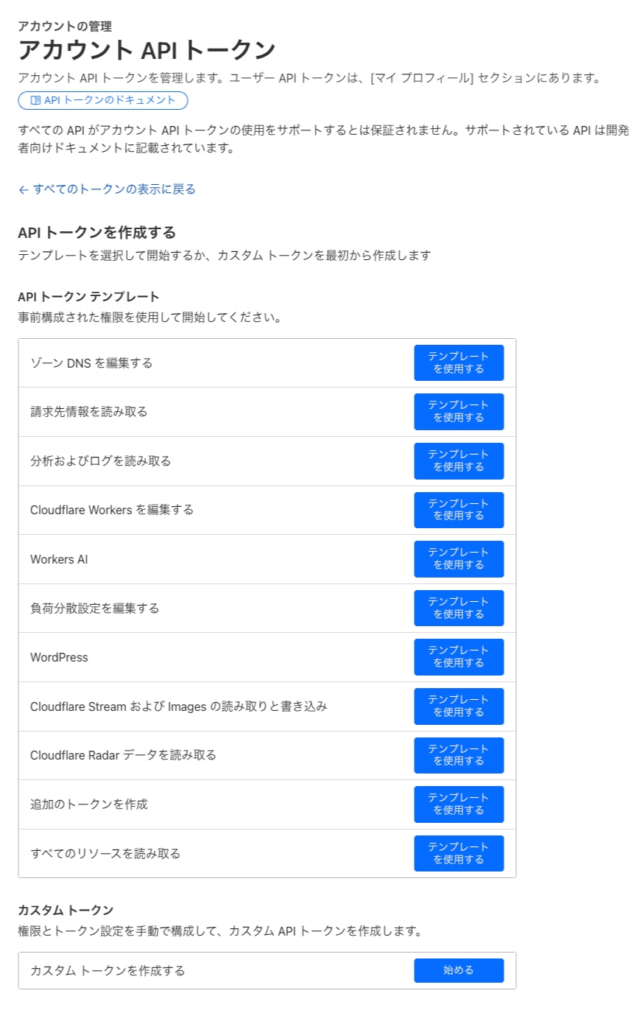Use the ゾーン DNS を編集する template

458,363
